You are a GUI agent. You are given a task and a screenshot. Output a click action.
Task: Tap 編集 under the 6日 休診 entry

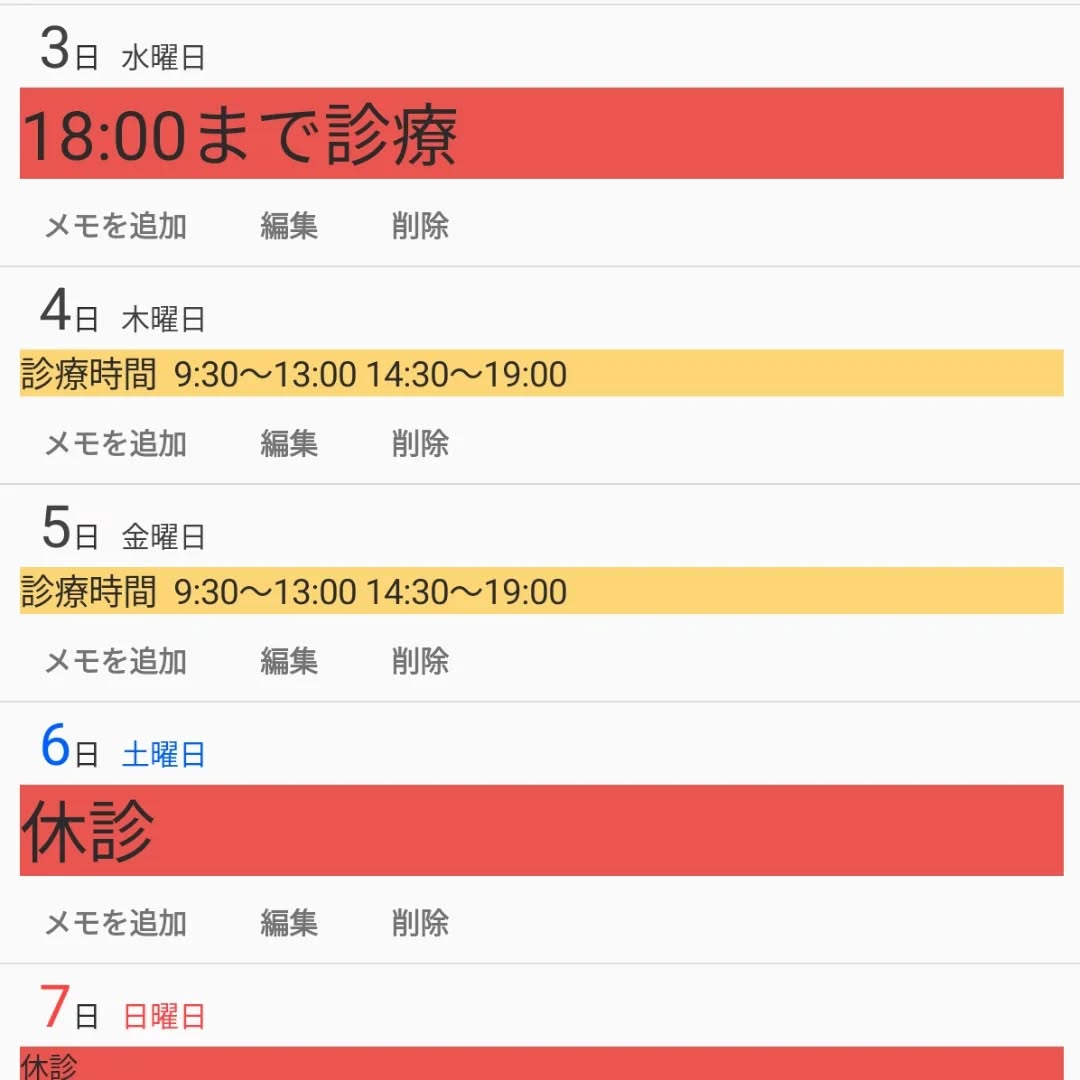click(x=289, y=923)
